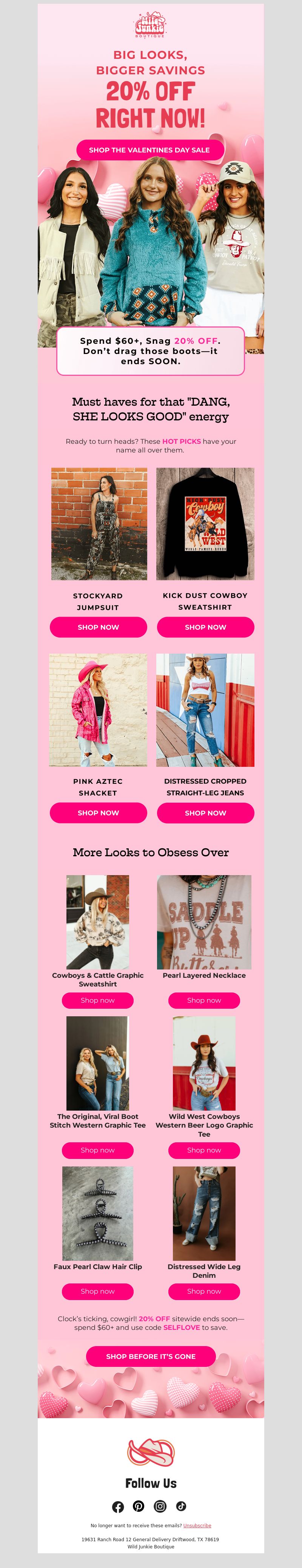Open the Facebook icon
Viewport: 302px width, 1568px height.
[118, 1506]
